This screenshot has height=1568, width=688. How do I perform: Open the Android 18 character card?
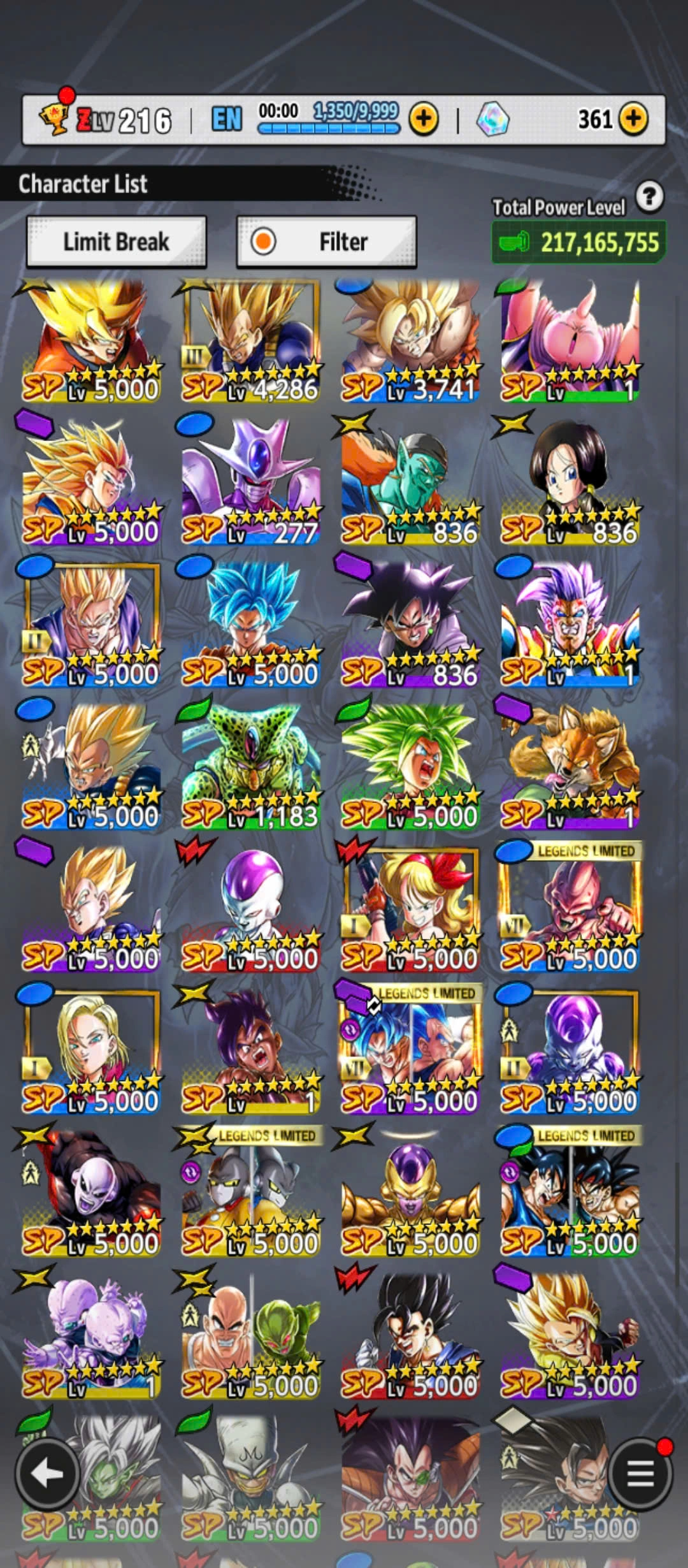tap(91, 1053)
